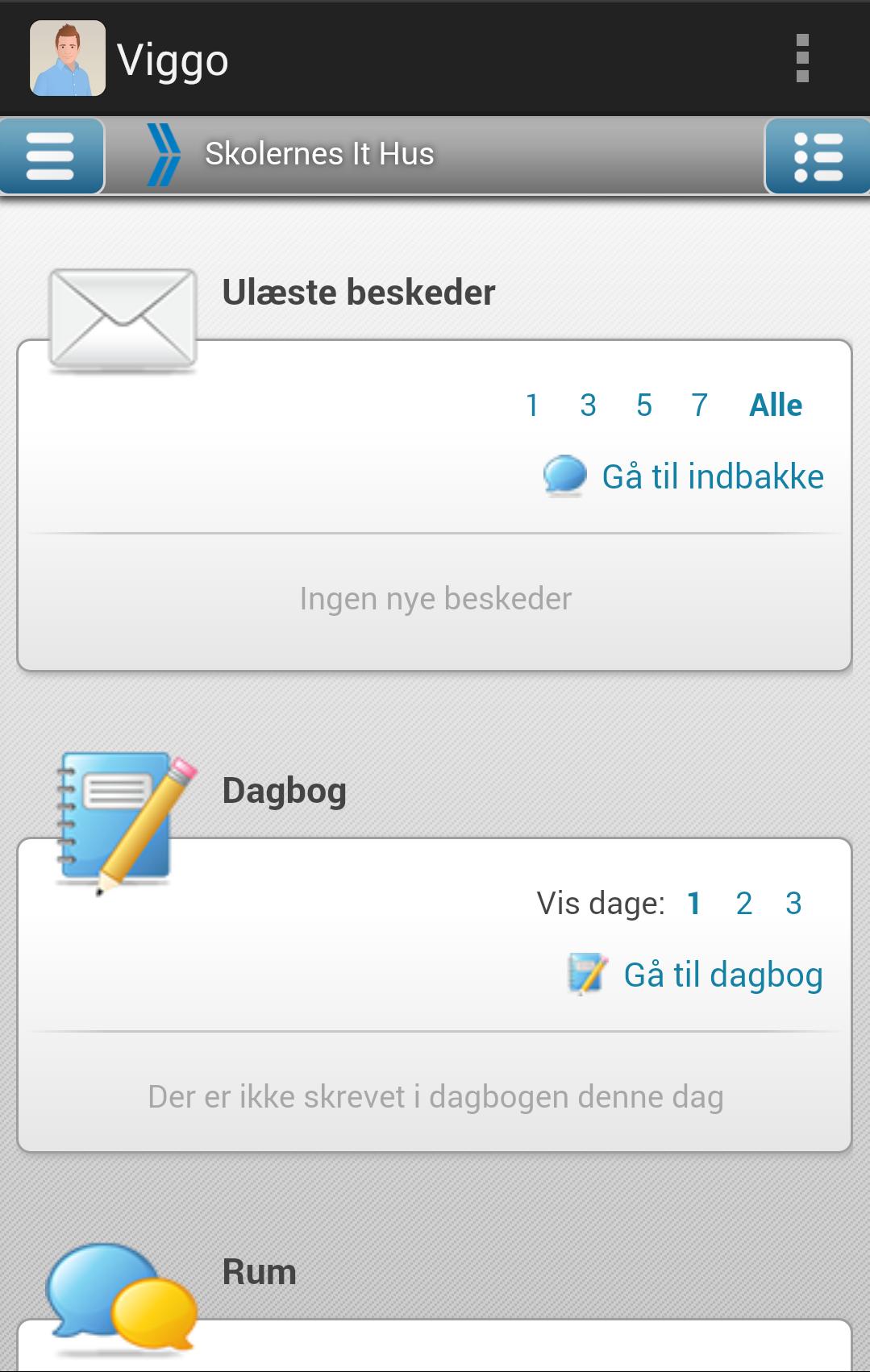The height and width of the screenshot is (1372, 870).
Task: Go to inbox via Gå til indbakke
Action: [x=712, y=476]
